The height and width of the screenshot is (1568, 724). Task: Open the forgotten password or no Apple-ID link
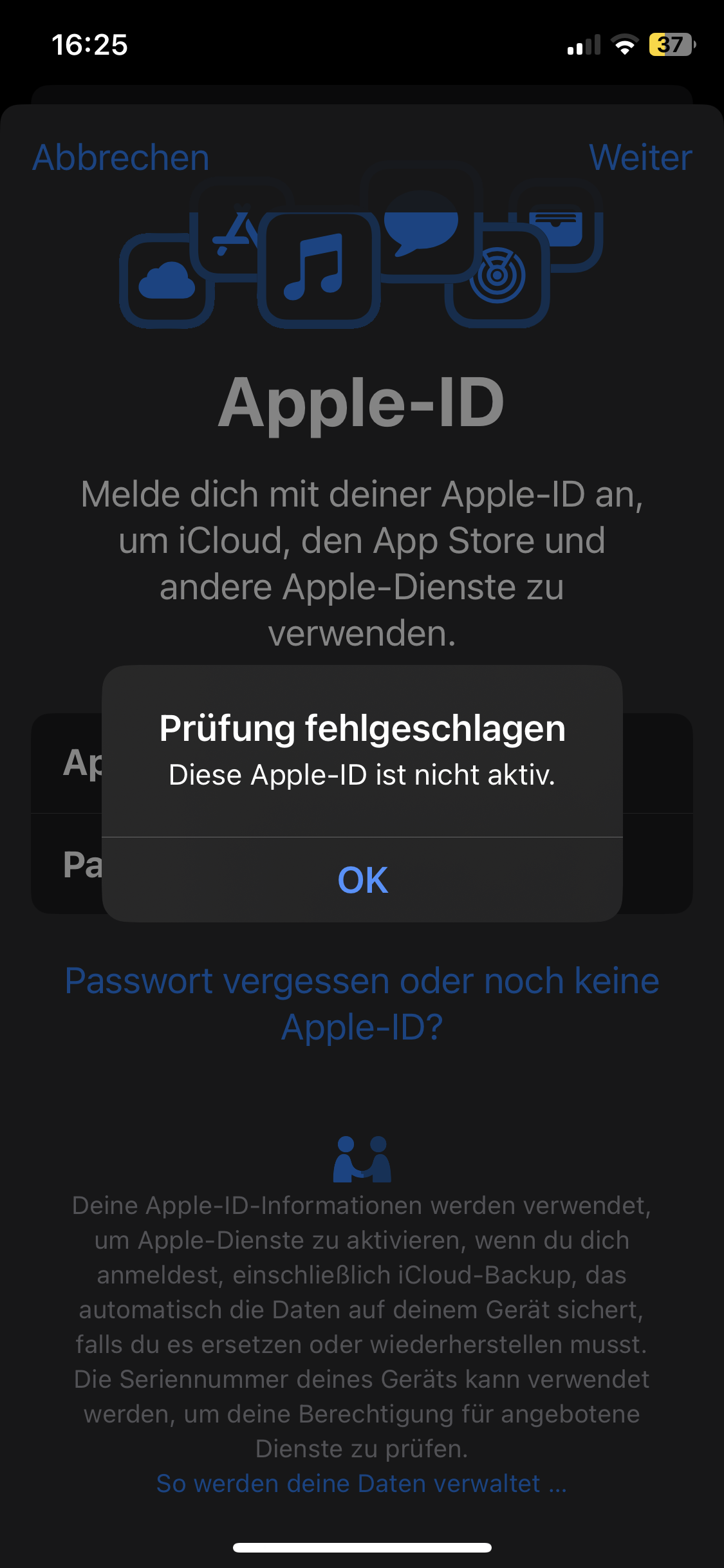pos(362,1003)
